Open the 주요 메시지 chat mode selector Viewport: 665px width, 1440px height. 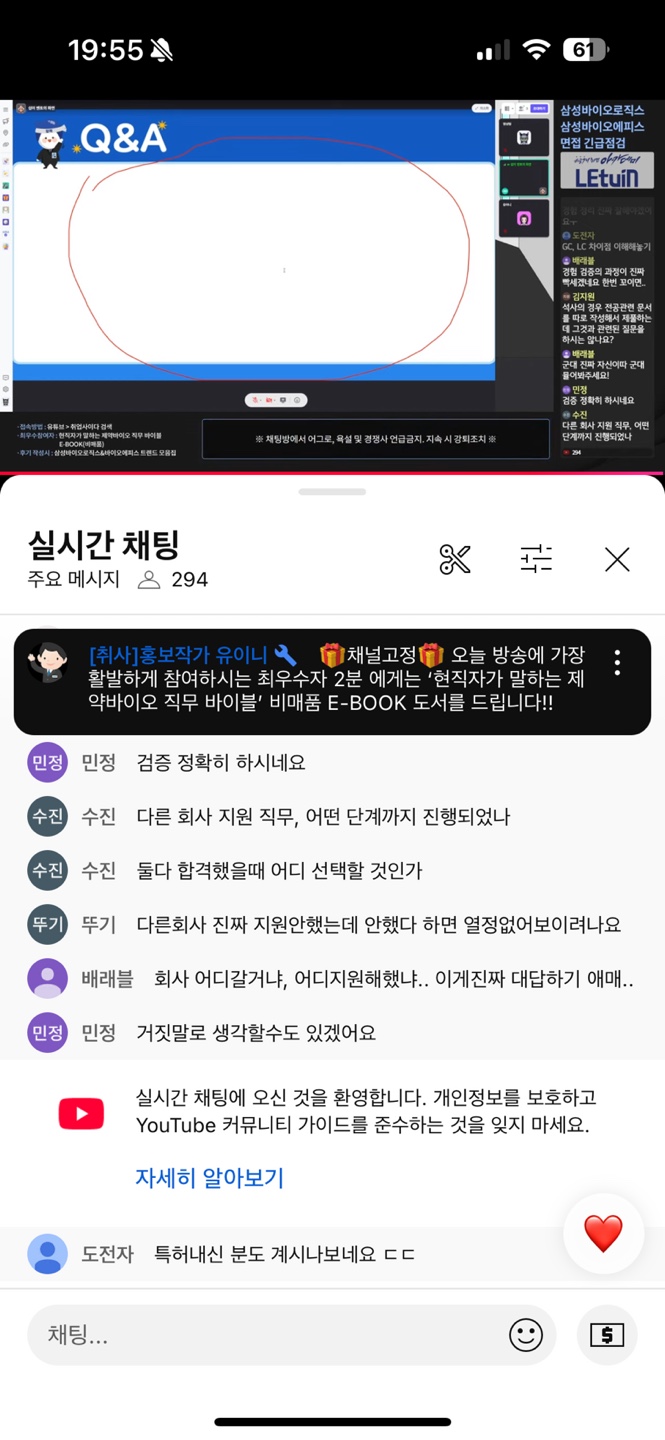(x=74, y=579)
